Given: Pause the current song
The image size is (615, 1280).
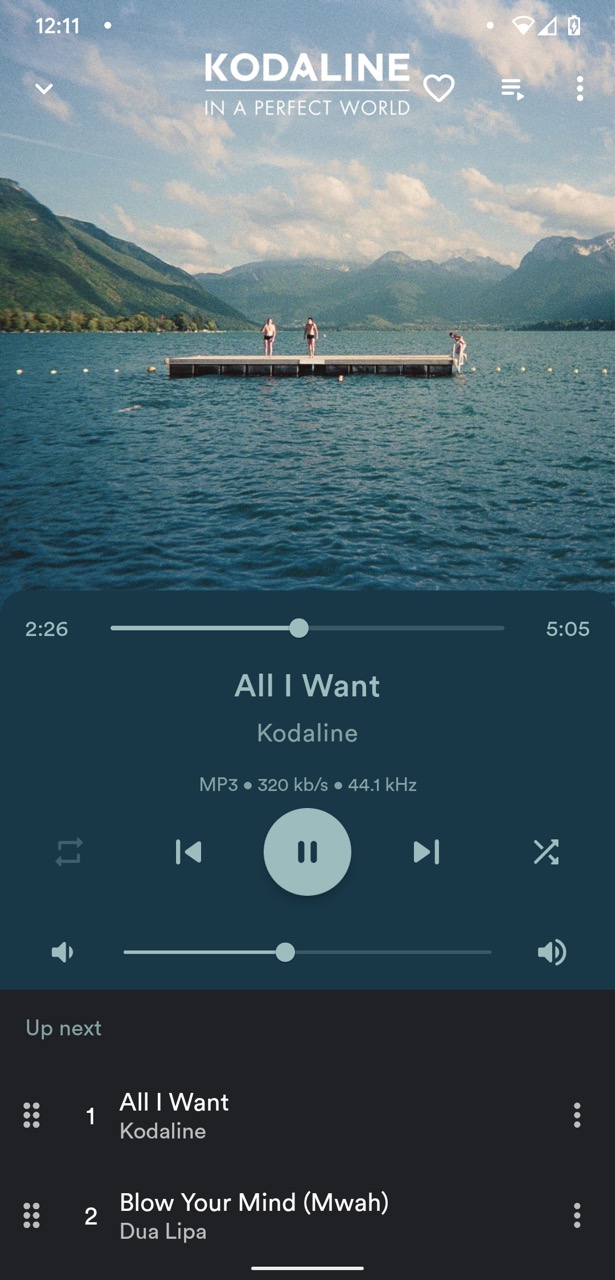Looking at the screenshot, I should 307,852.
